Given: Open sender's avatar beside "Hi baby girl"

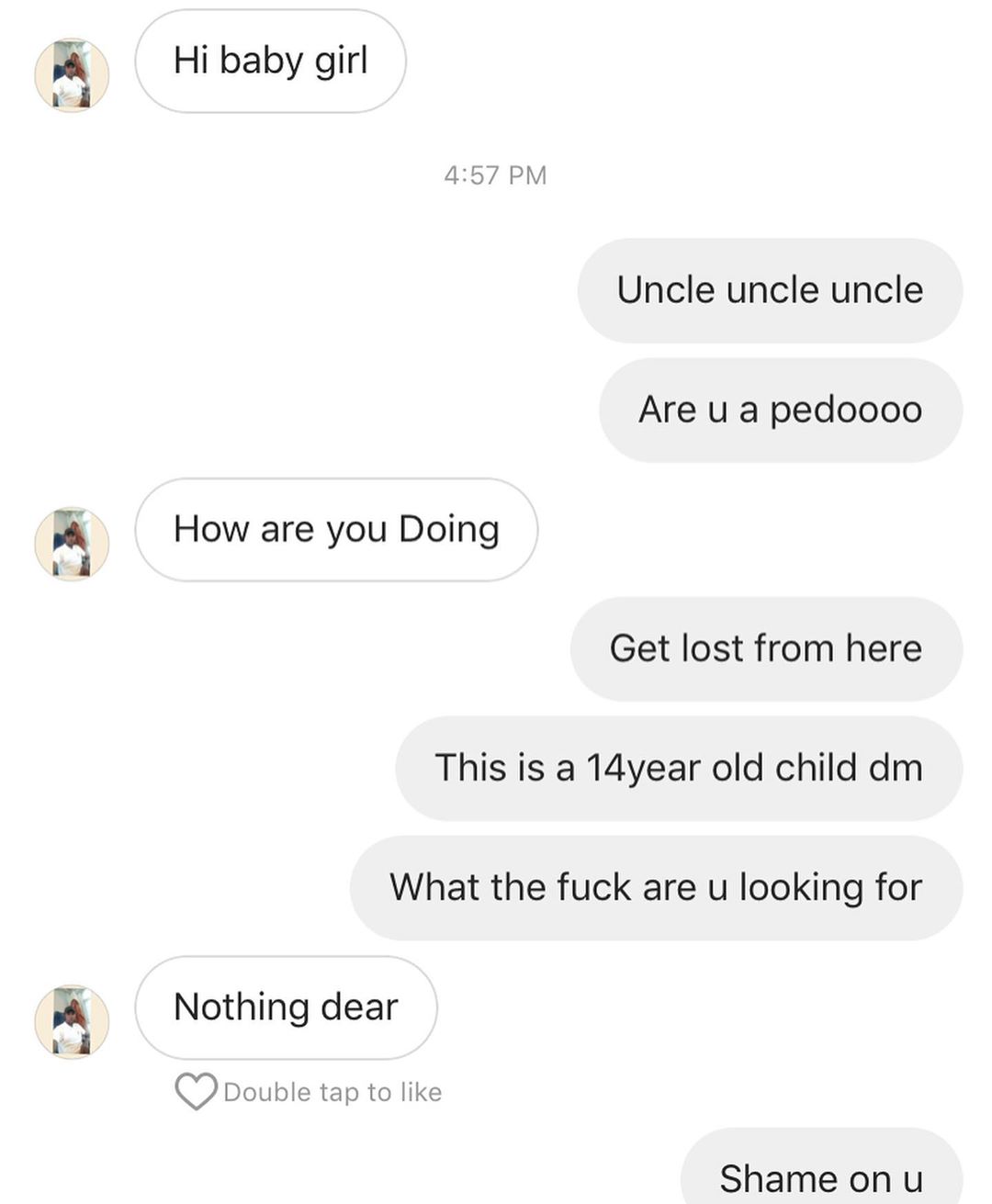Looking at the screenshot, I should point(72,75).
